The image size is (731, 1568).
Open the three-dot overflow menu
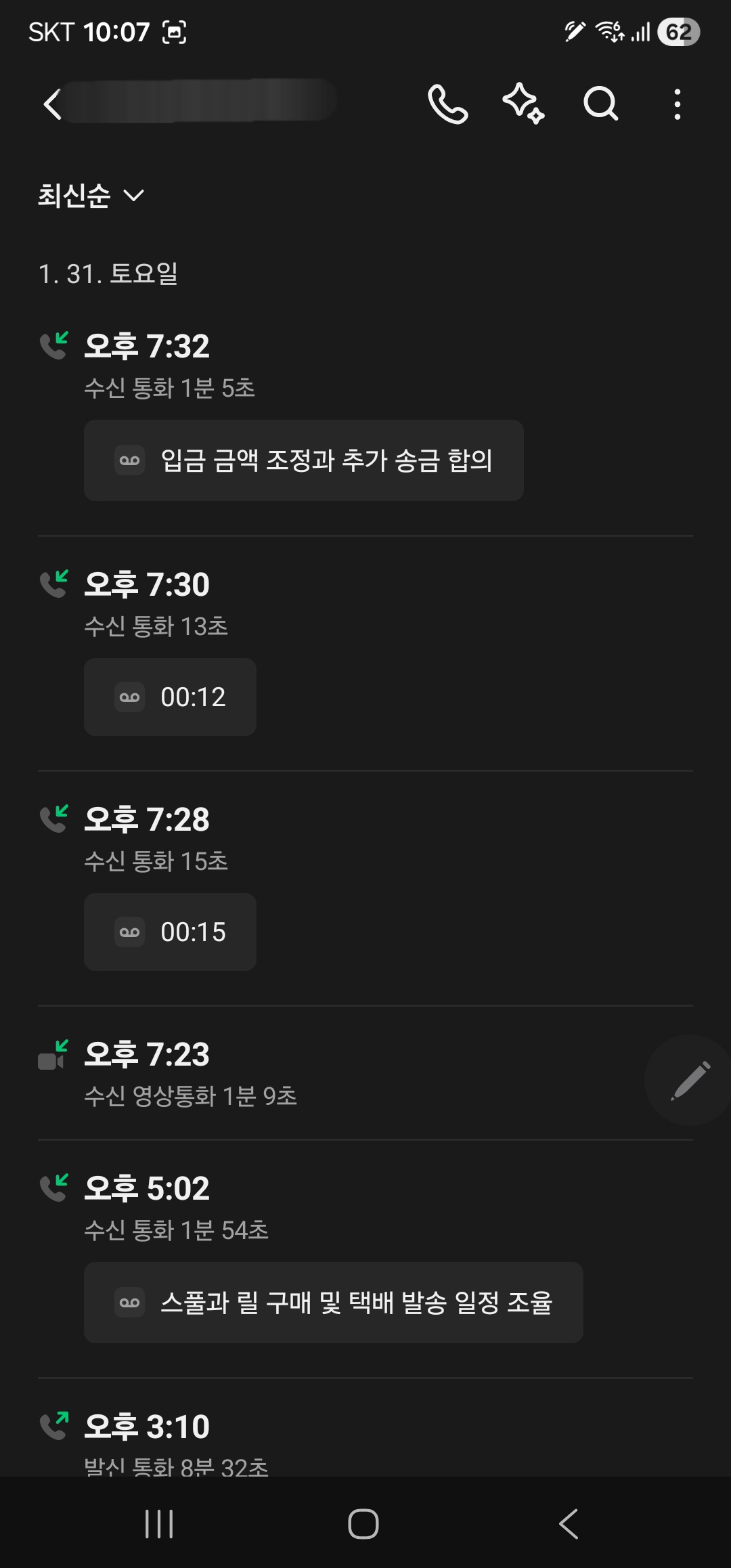[677, 104]
